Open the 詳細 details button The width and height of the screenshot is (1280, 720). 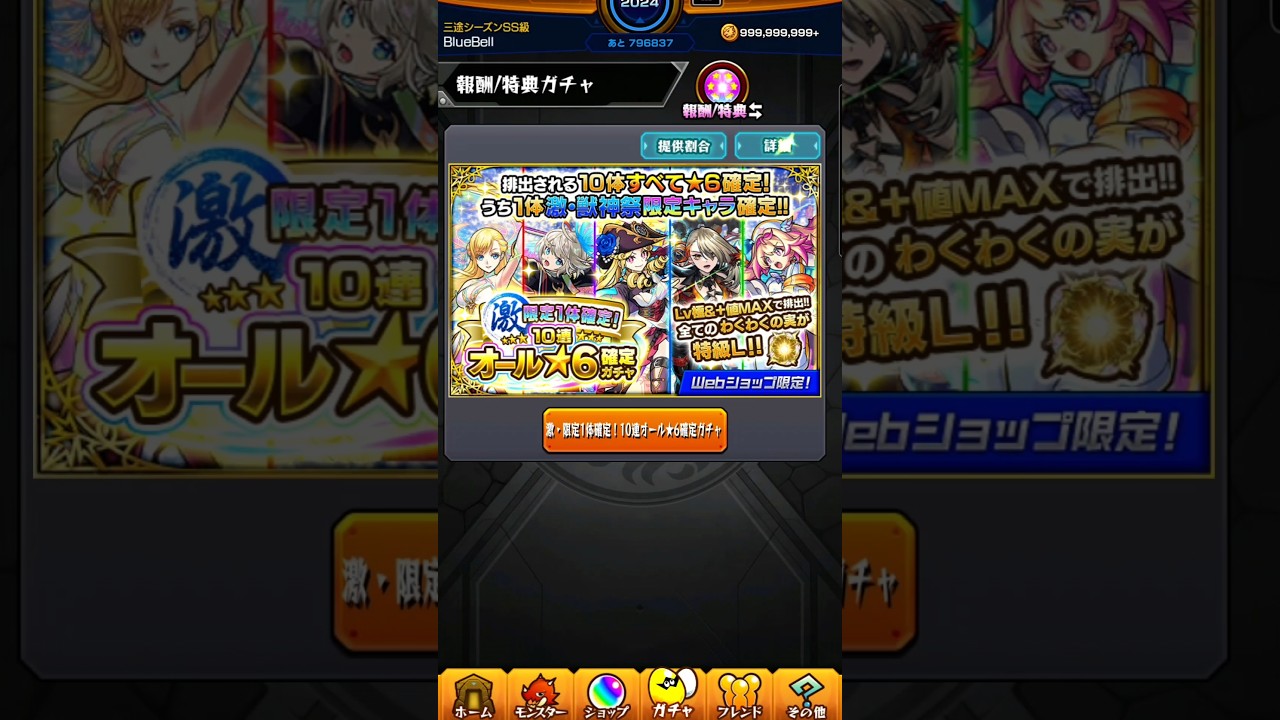pyautogui.click(x=777, y=146)
